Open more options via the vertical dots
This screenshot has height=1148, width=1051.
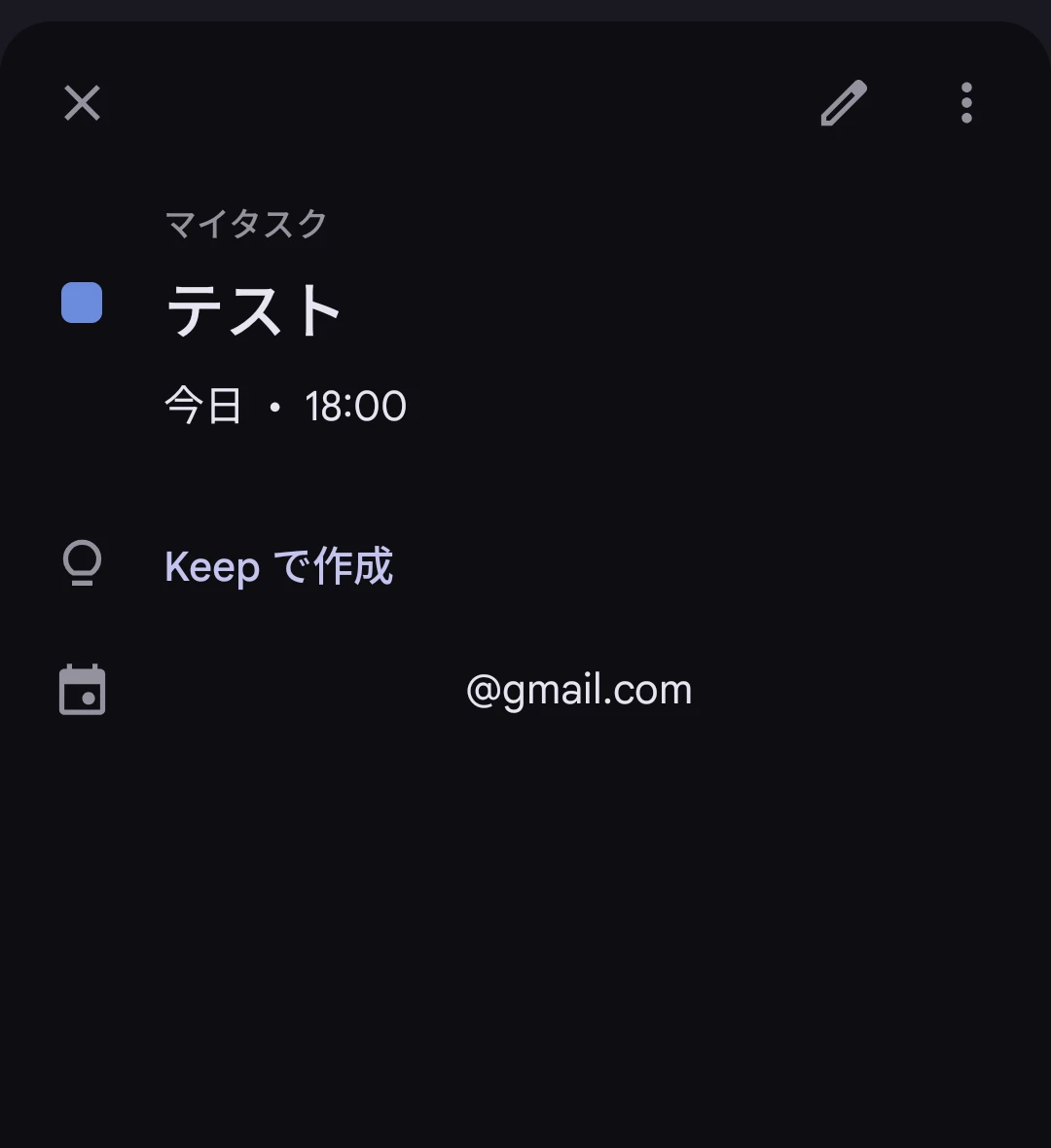pos(966,103)
